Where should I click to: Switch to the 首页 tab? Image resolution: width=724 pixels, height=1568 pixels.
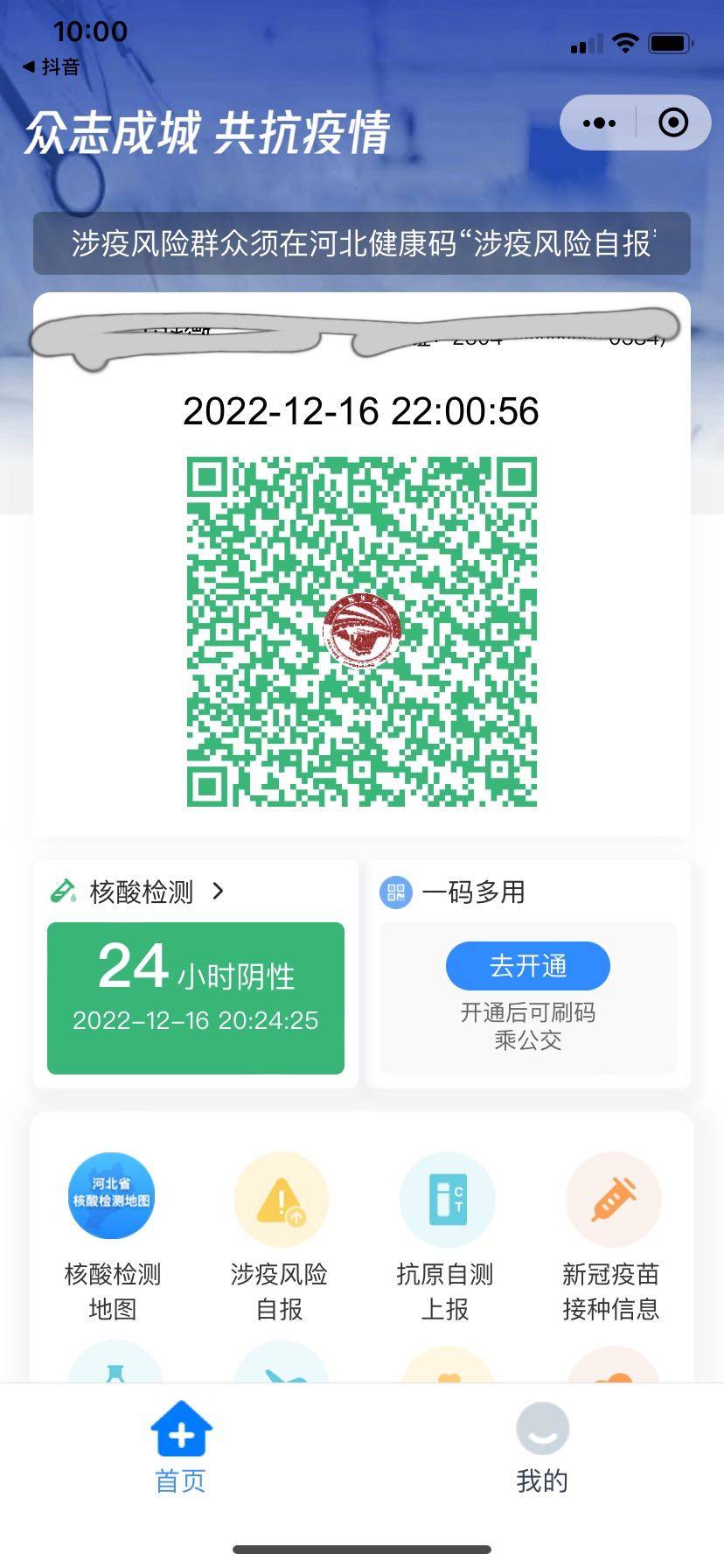pyautogui.click(x=180, y=1447)
